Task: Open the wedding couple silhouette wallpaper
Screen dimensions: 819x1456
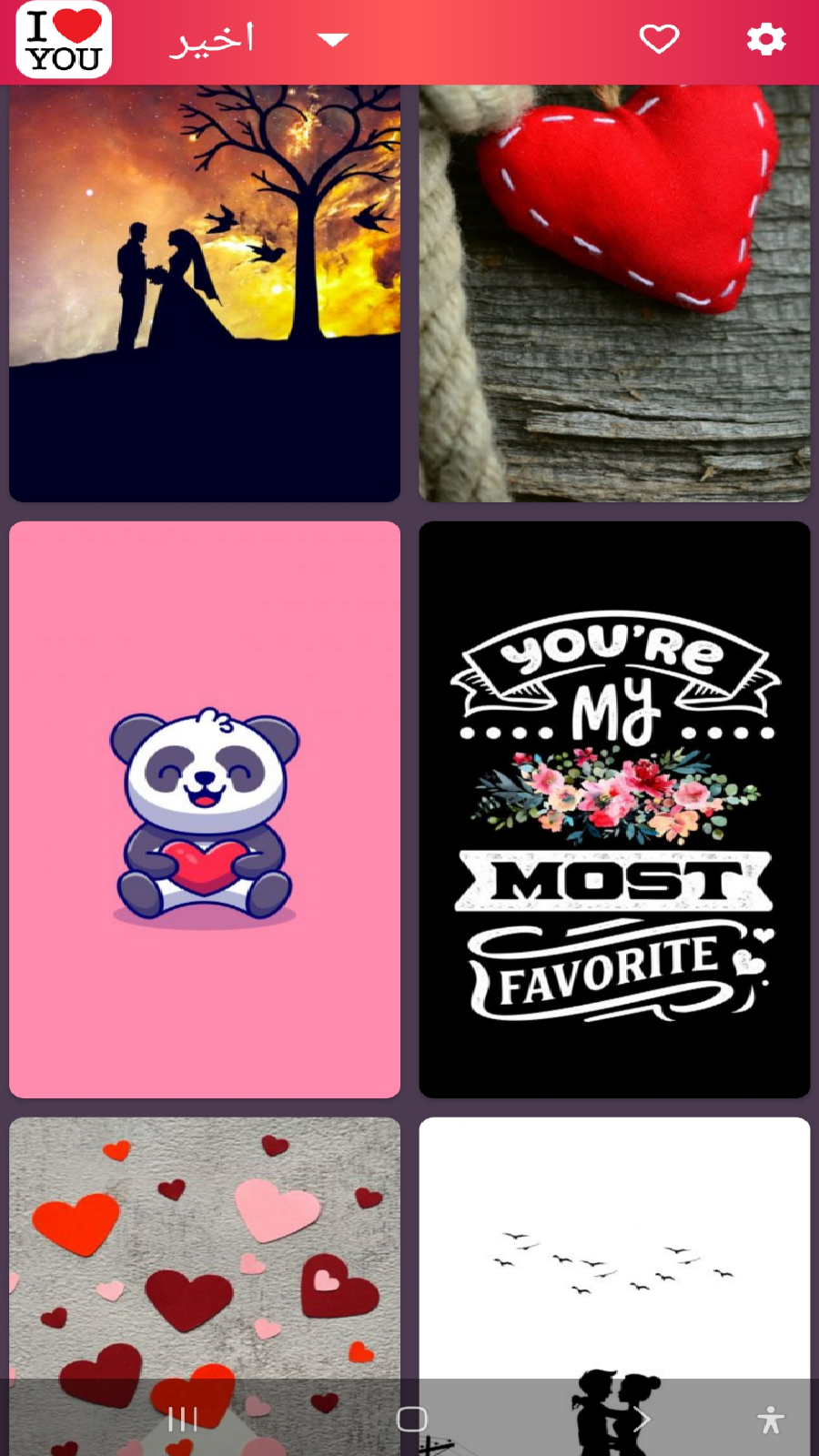Action: pyautogui.click(x=205, y=292)
